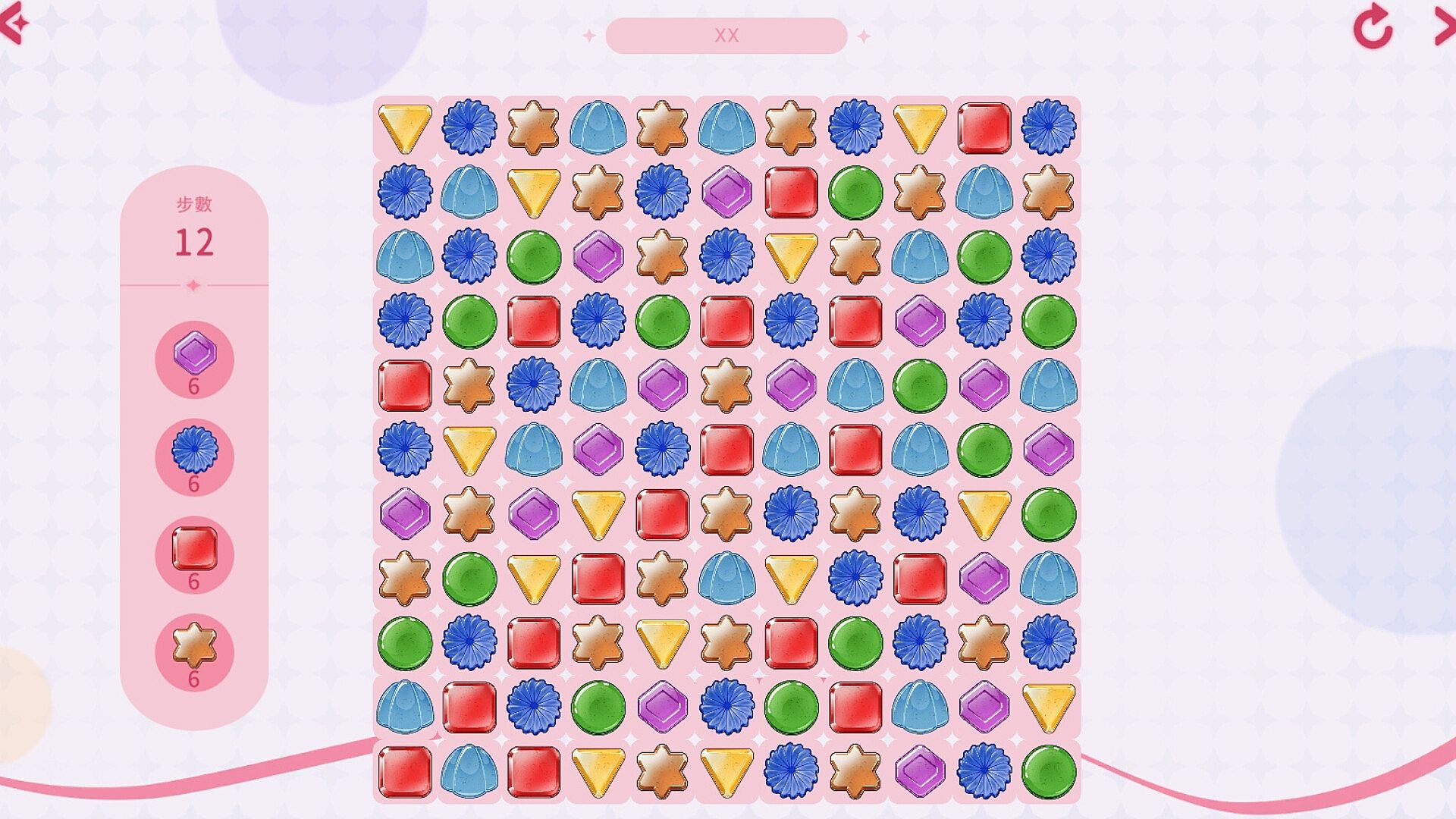Tap the back arrow icon

coord(15,24)
